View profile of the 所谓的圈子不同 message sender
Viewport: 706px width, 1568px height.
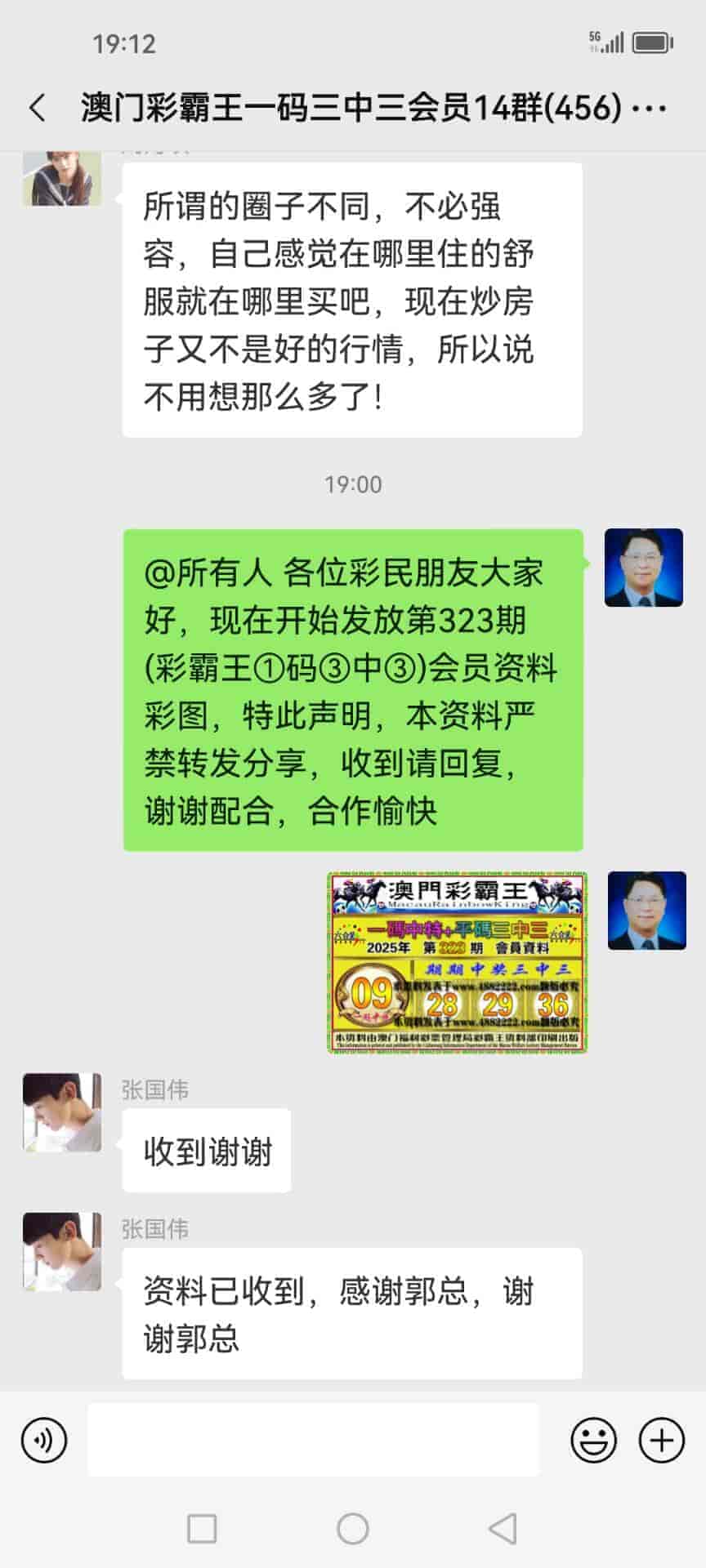[62, 178]
